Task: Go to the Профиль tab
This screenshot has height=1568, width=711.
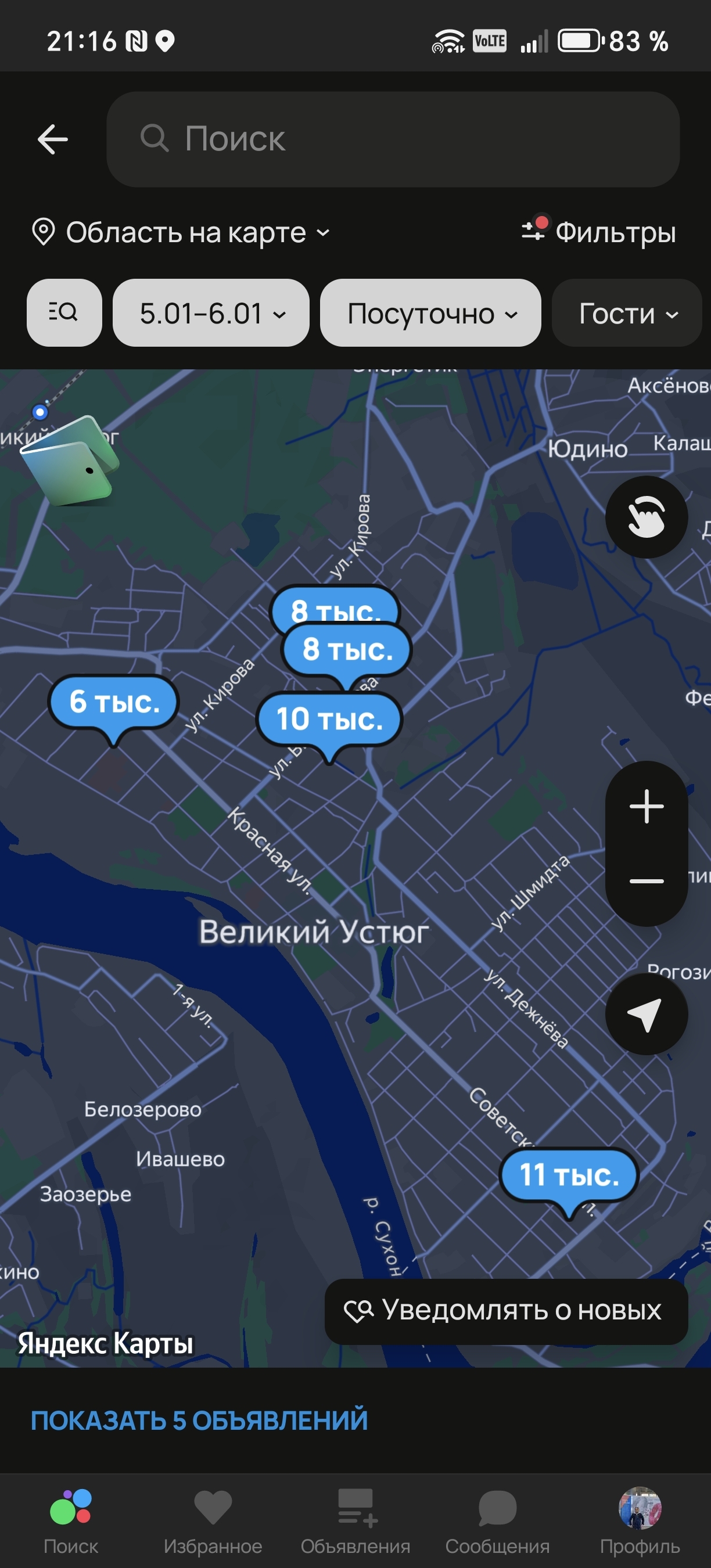Action: [x=640, y=1521]
